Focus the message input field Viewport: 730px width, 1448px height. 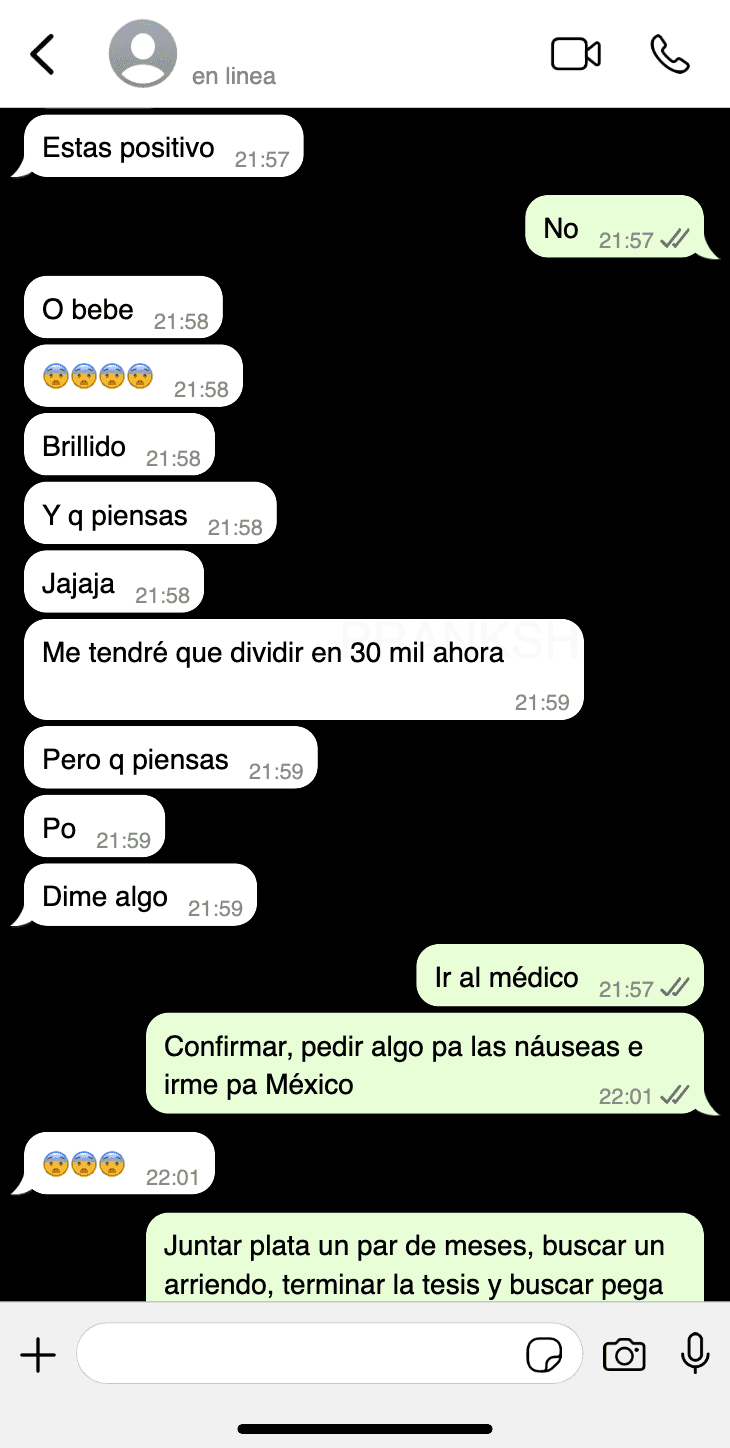pos(300,1354)
